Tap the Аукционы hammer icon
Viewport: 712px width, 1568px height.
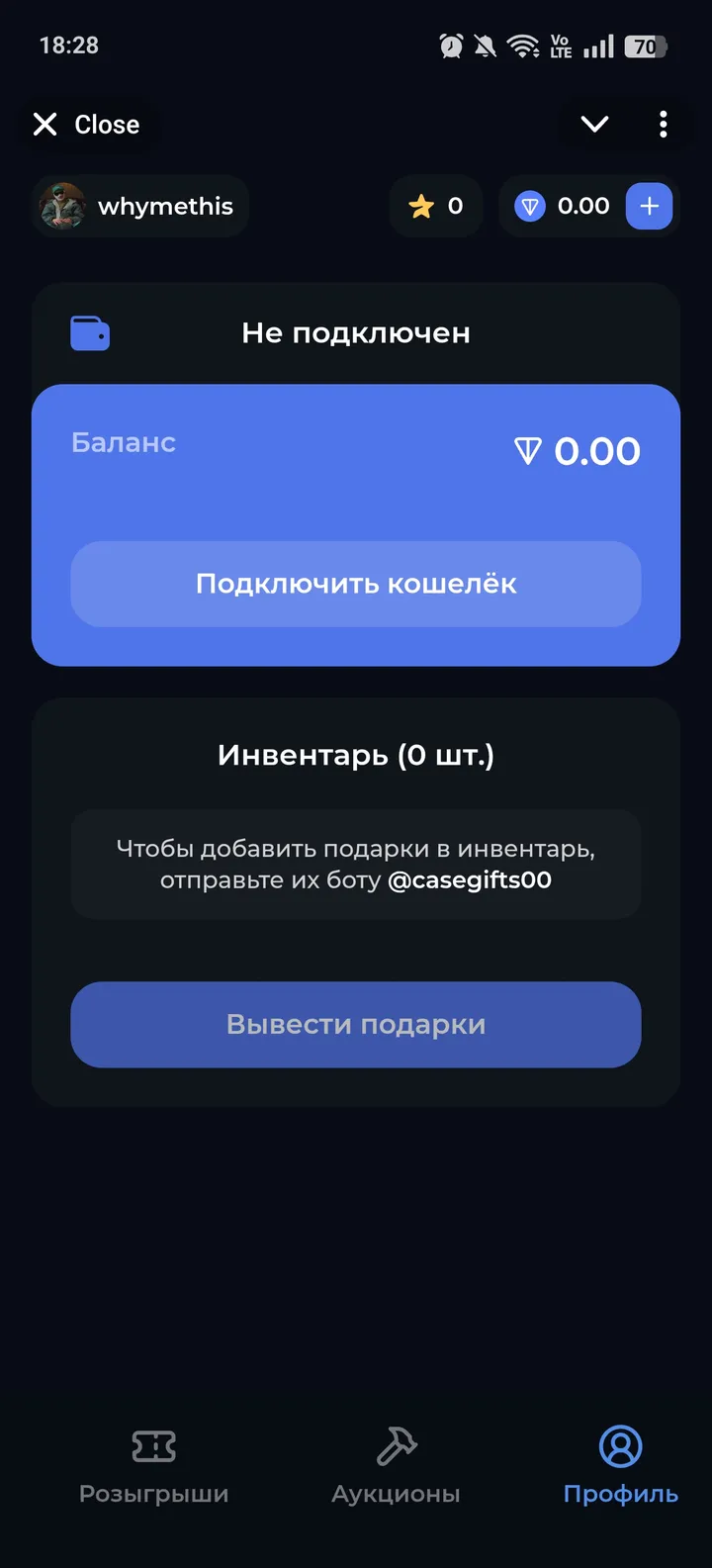tap(395, 1447)
